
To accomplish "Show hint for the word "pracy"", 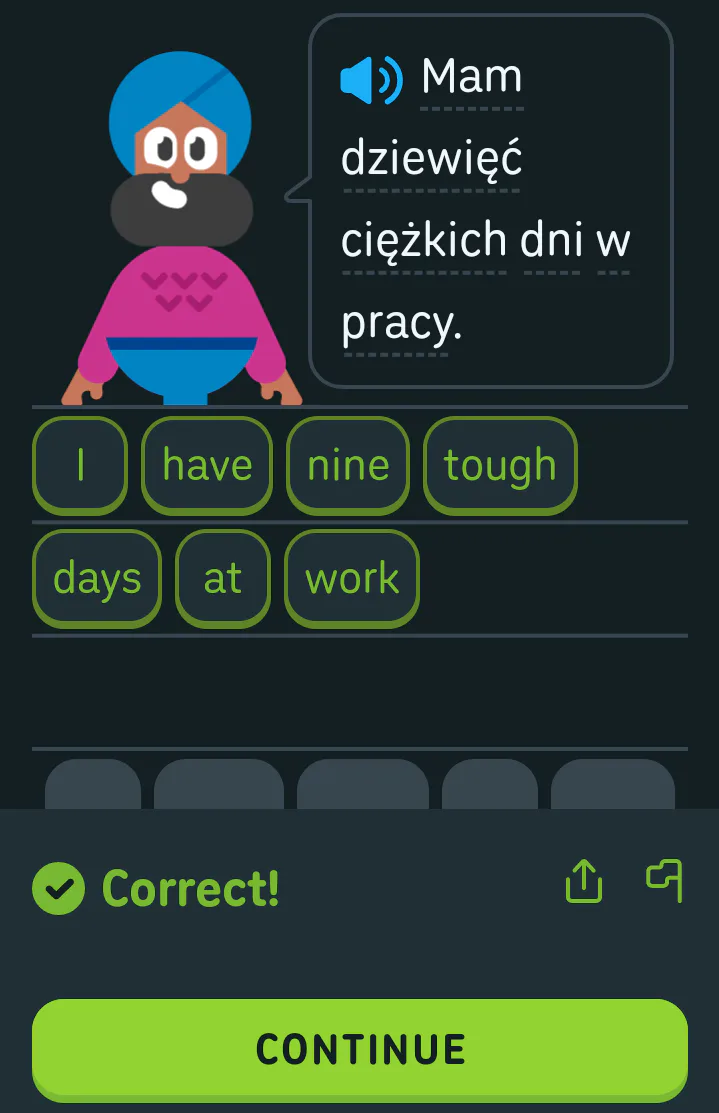I will (x=402, y=323).
